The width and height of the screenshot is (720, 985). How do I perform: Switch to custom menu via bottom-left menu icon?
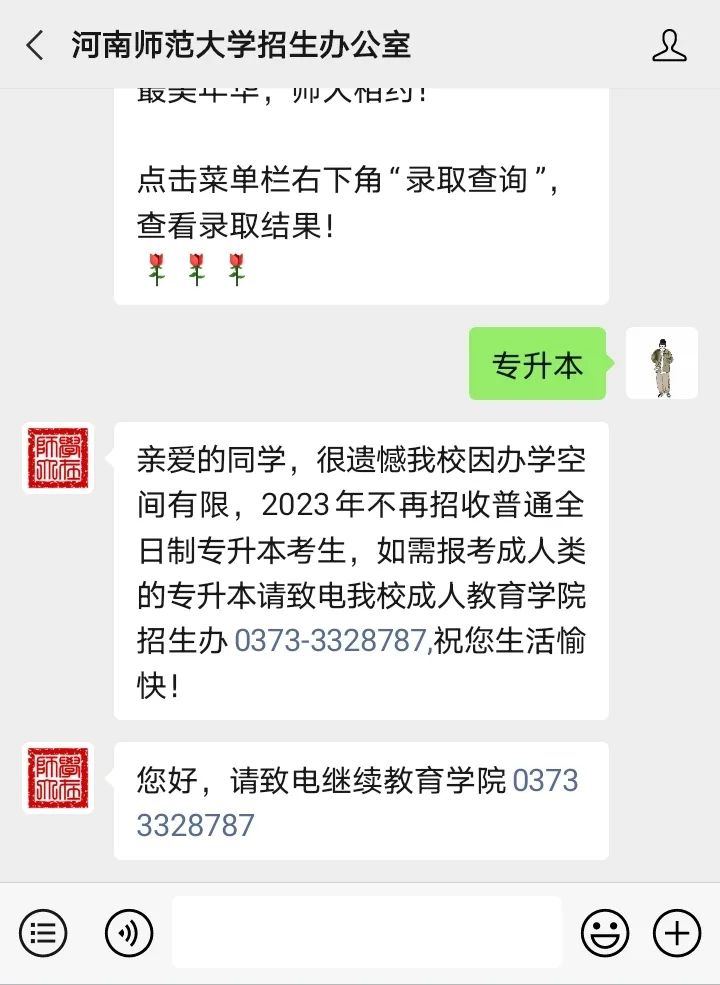click(x=42, y=931)
